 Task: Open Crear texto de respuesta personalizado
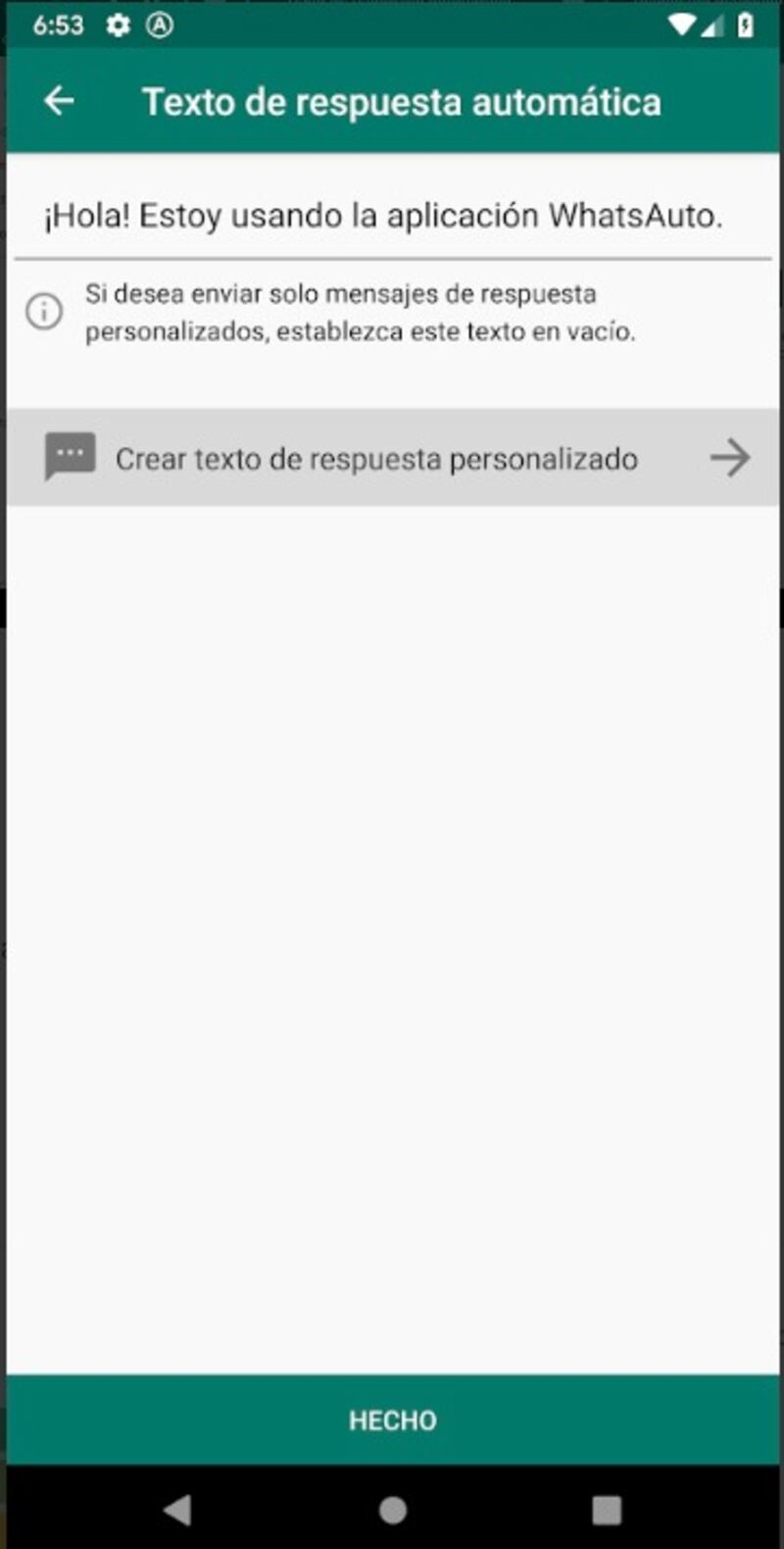tap(392, 458)
